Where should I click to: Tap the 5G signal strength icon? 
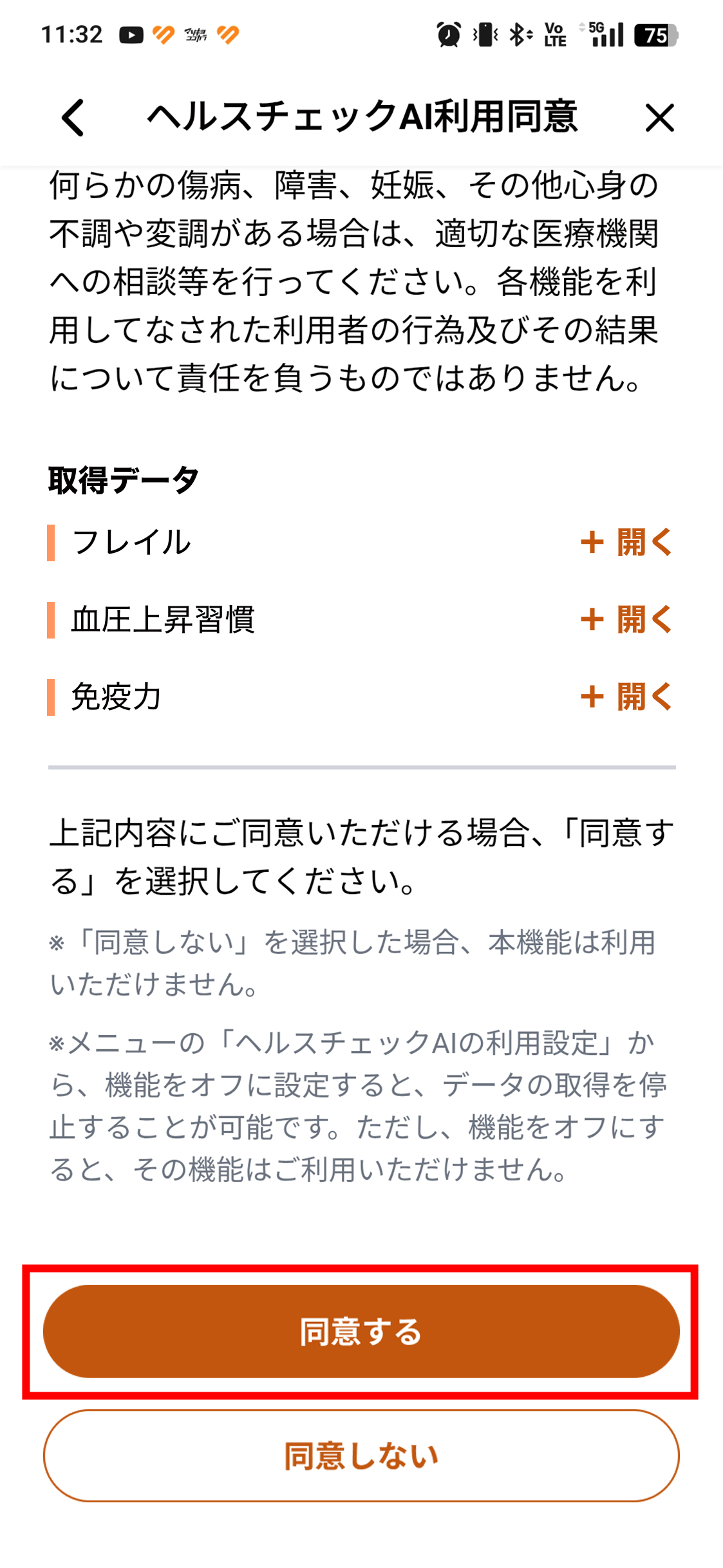604,35
